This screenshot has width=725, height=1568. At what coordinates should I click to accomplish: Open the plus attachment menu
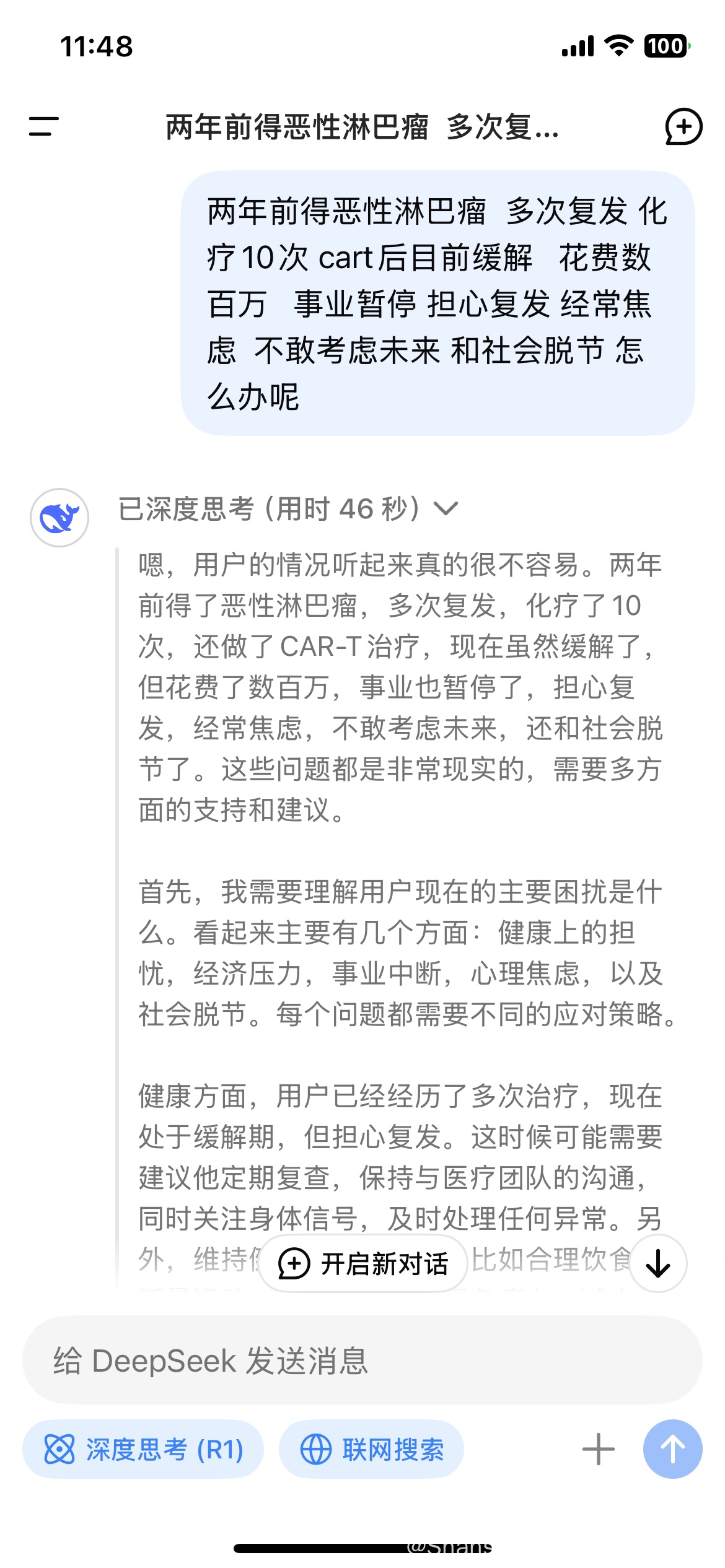pyautogui.click(x=599, y=1449)
